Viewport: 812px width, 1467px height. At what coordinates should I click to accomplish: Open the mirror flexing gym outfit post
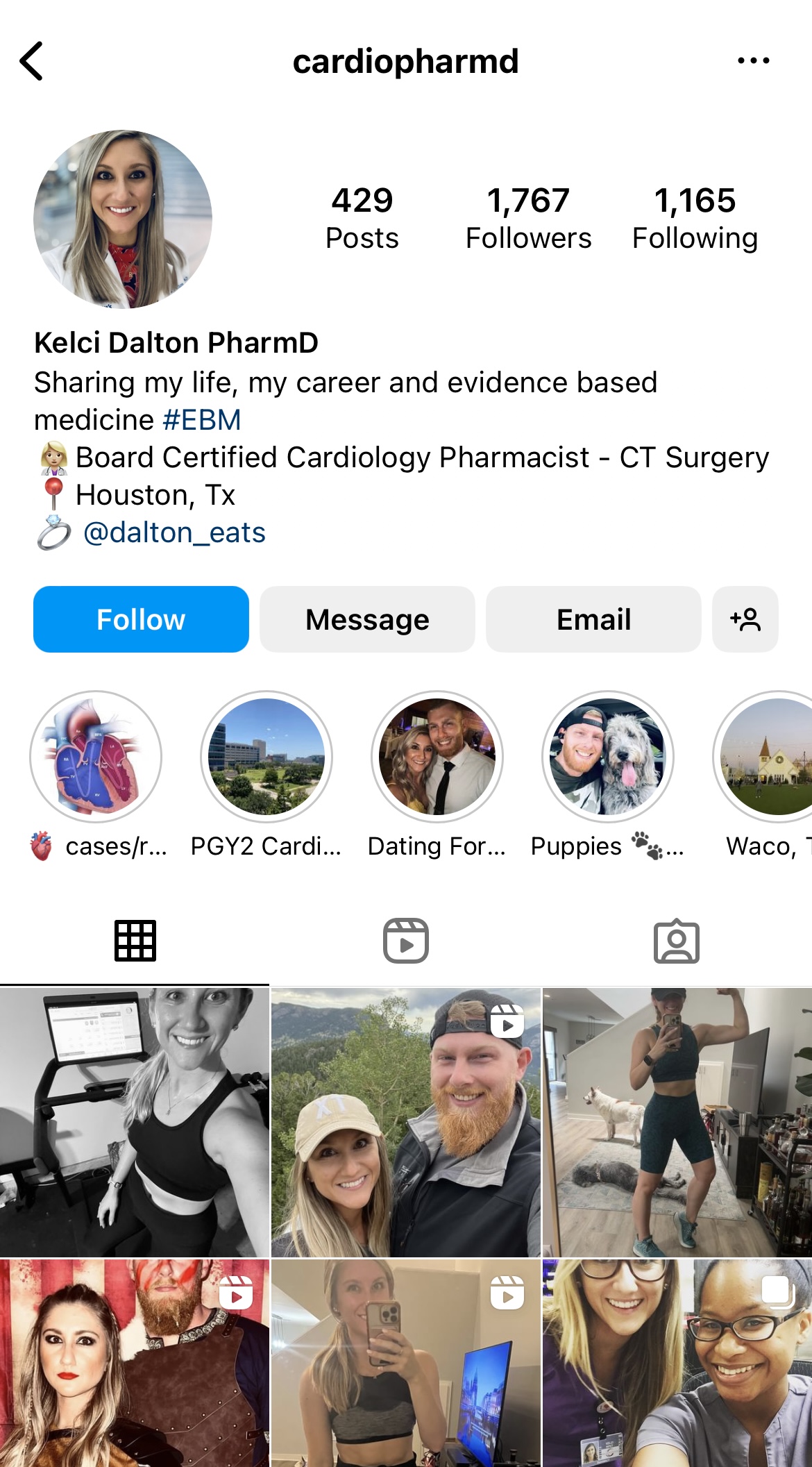[677, 1121]
